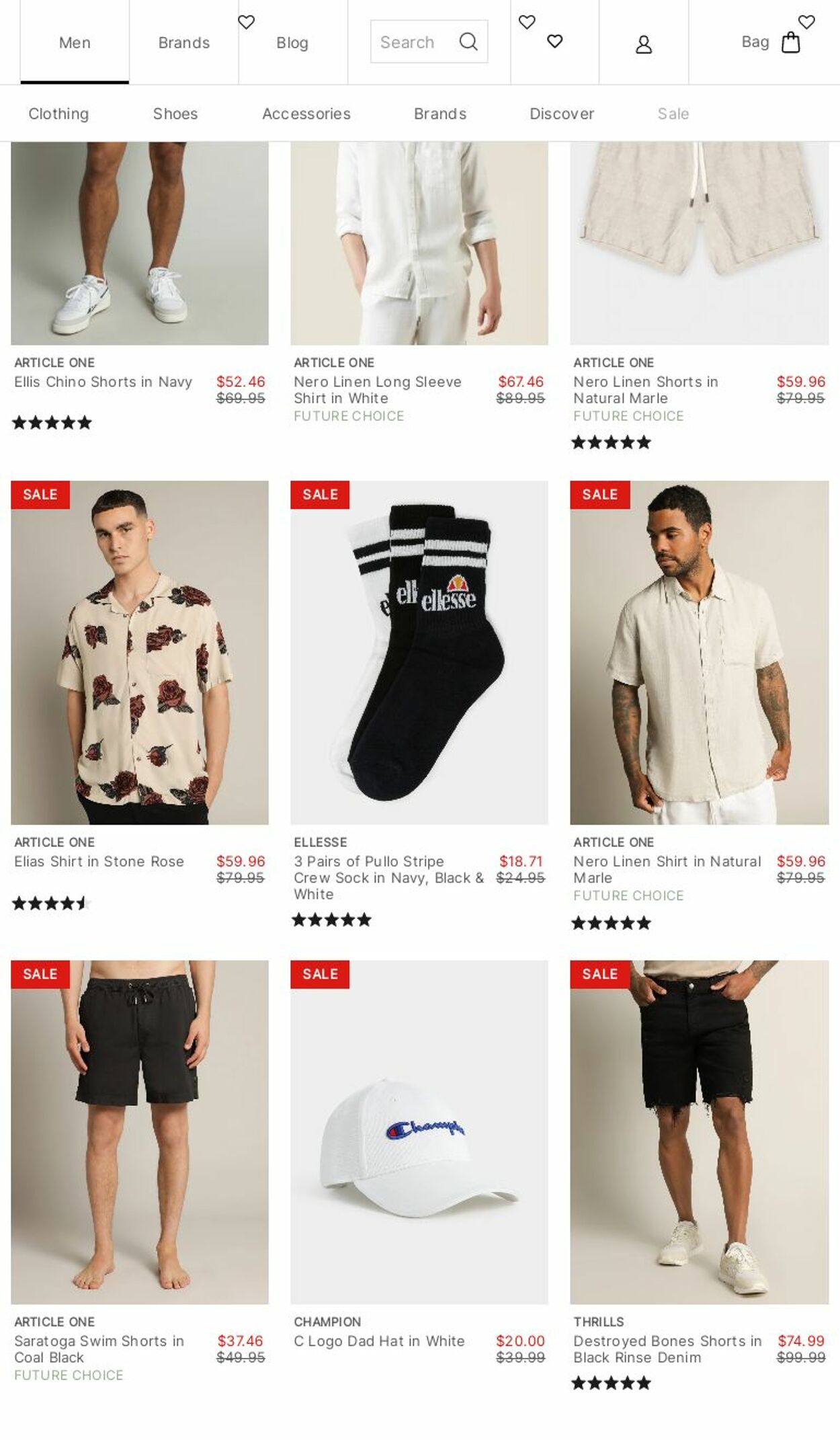Open the Blog tab

(292, 42)
